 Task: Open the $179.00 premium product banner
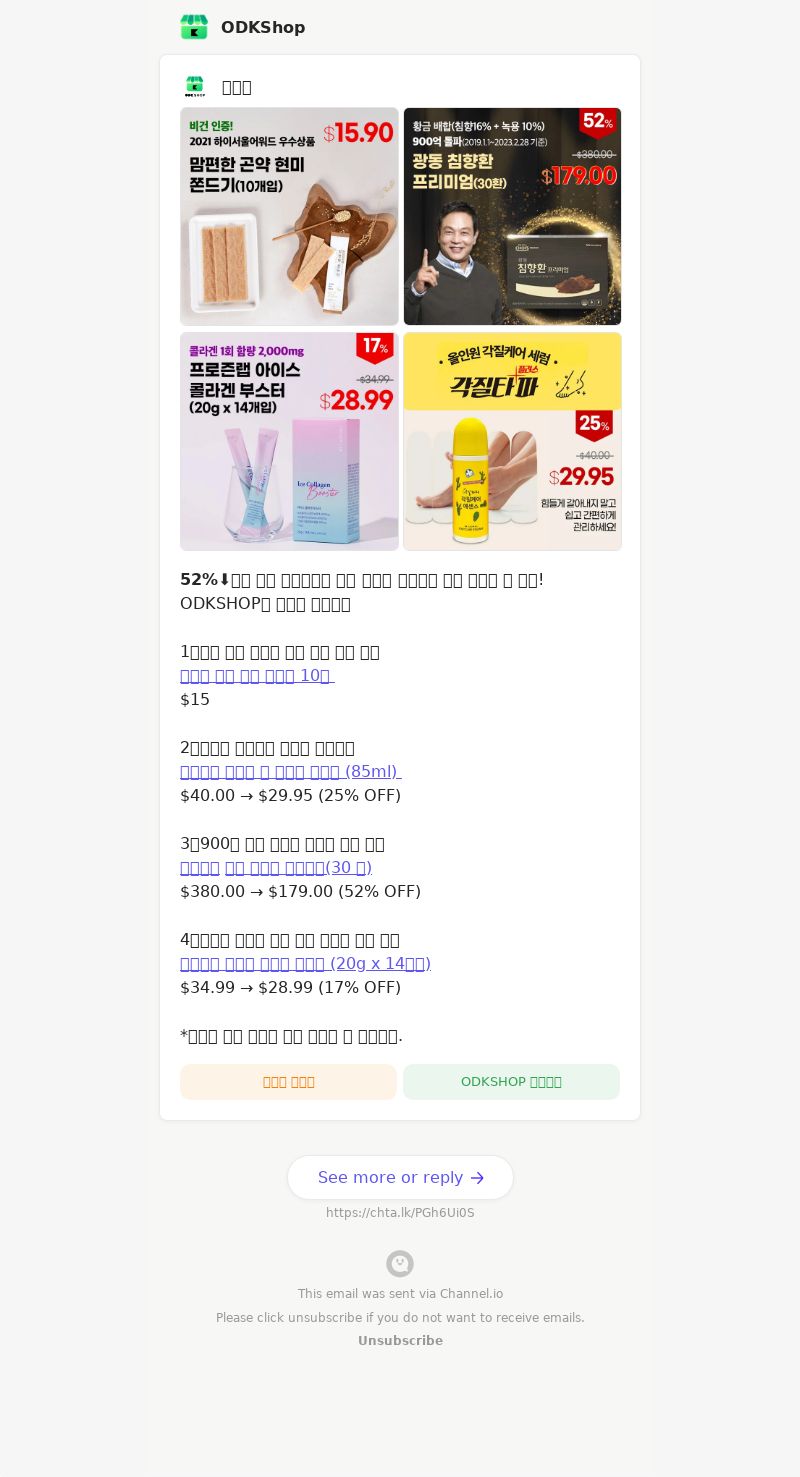(512, 216)
